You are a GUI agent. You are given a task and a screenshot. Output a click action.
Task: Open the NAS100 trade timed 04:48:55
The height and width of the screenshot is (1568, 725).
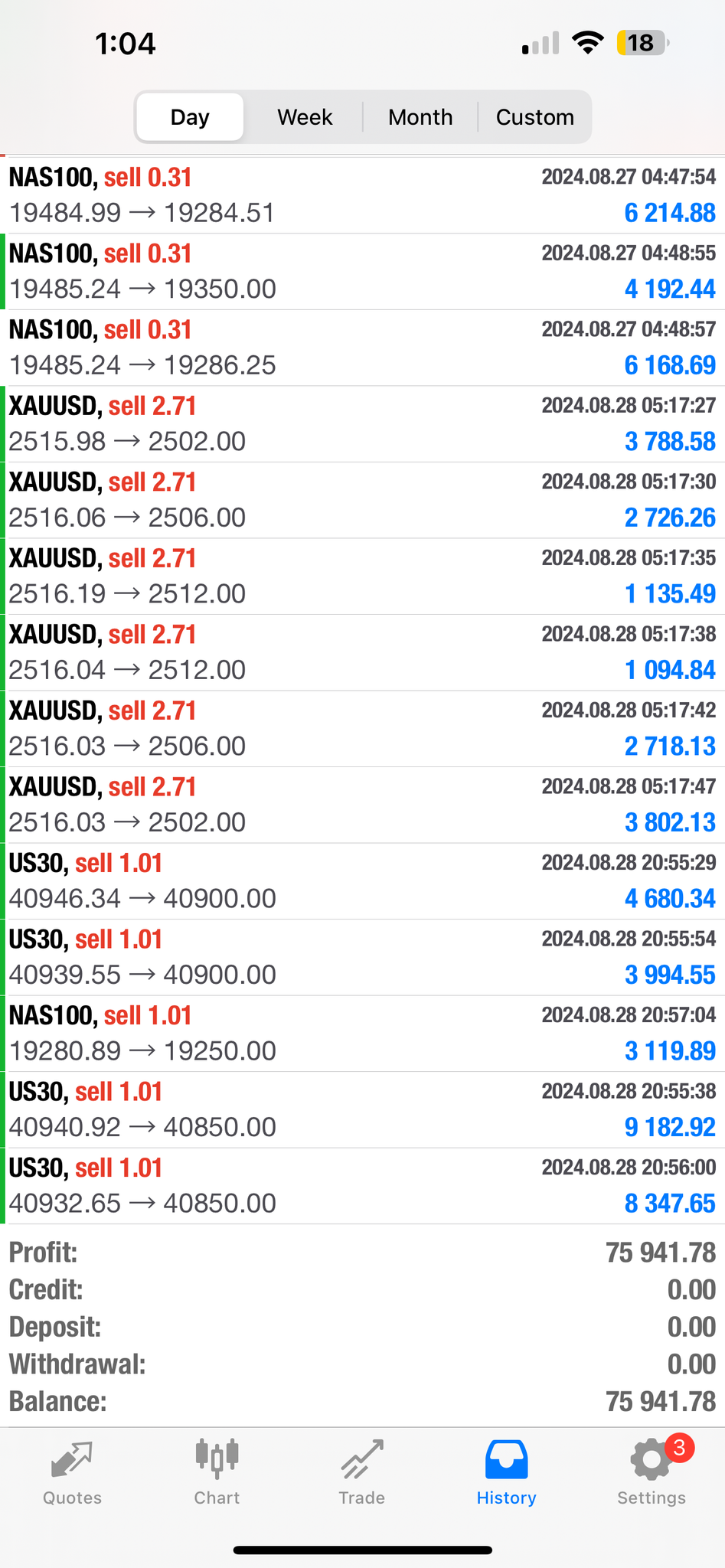(x=362, y=272)
